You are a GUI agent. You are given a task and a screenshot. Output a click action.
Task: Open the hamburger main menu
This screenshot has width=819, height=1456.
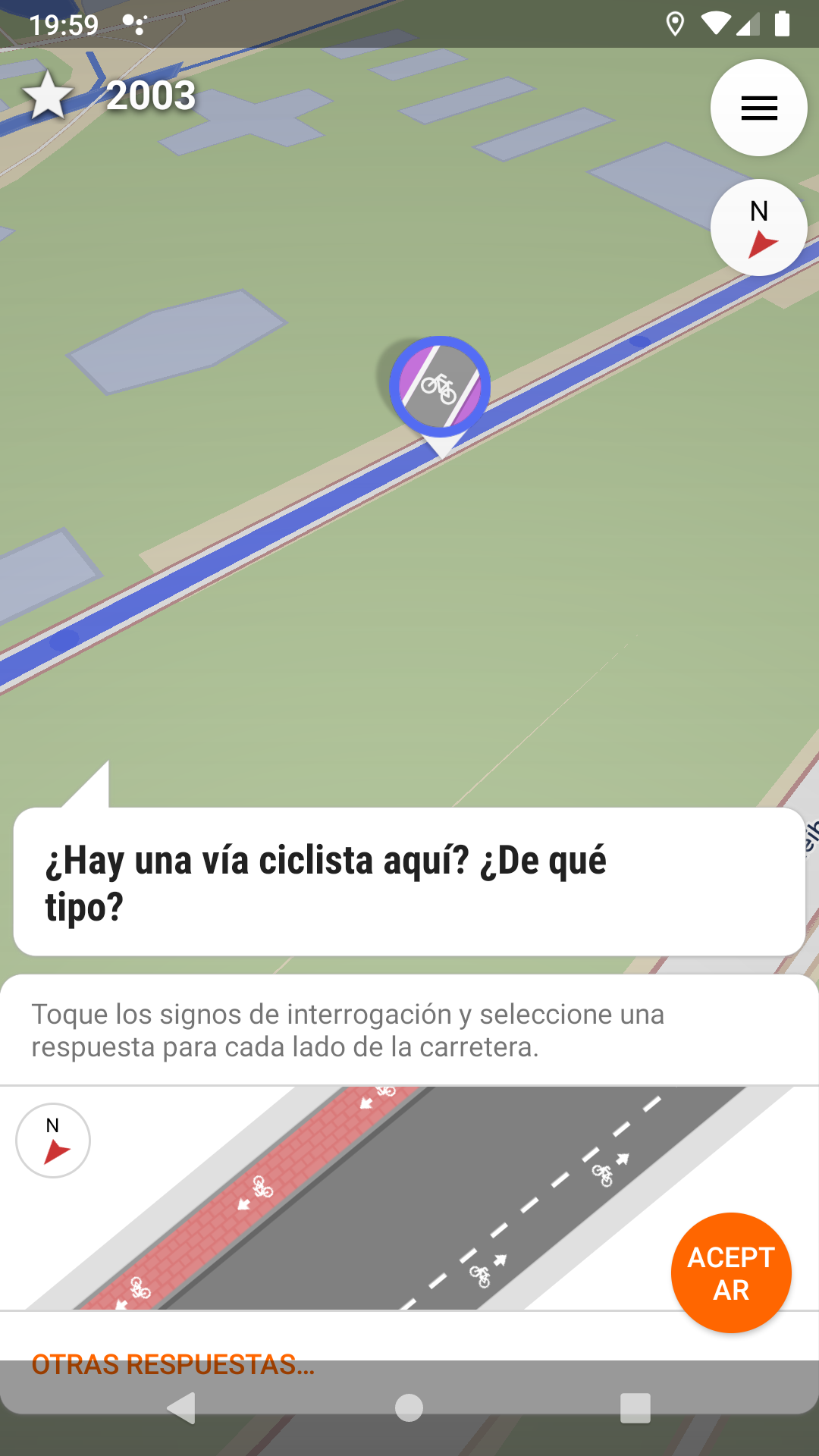click(x=758, y=108)
